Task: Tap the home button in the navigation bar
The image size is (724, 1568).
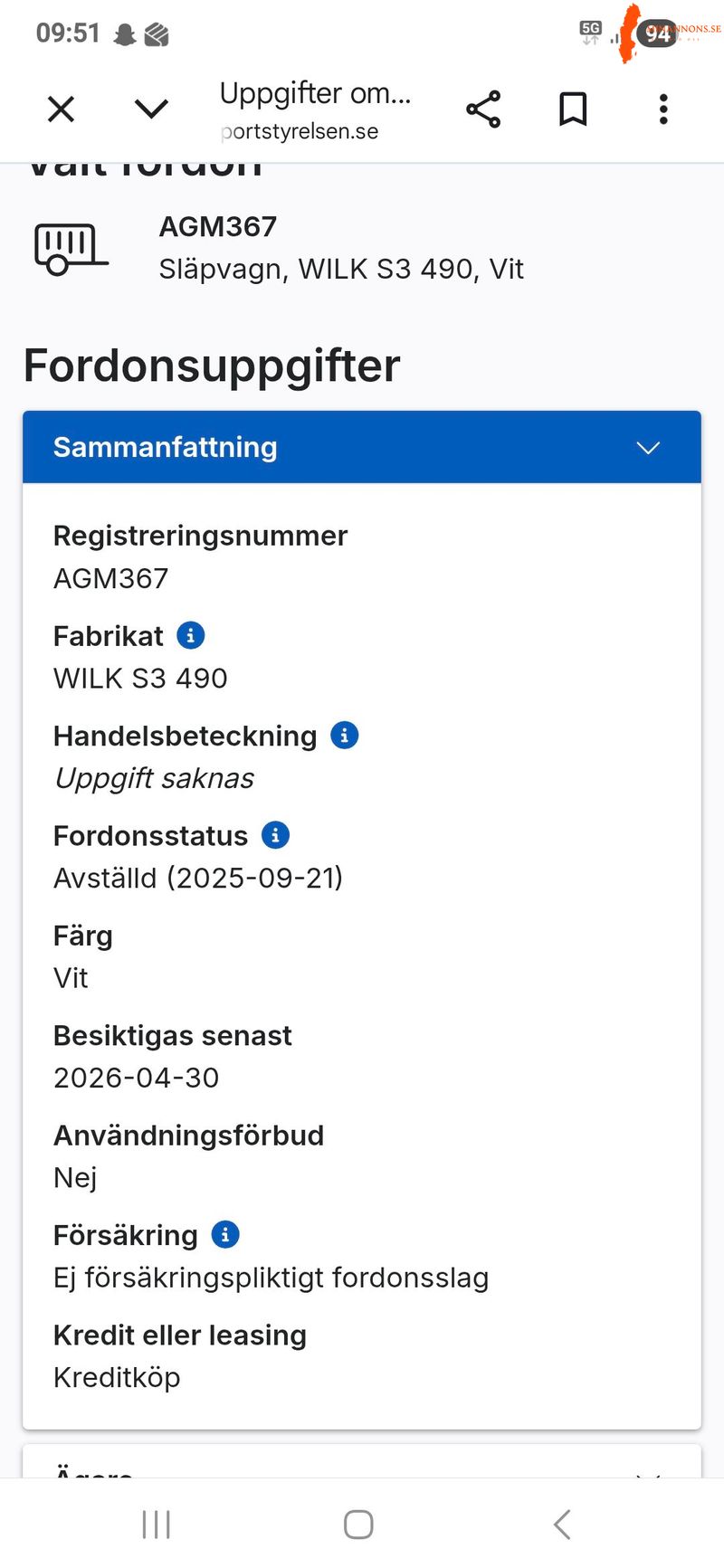Action: 358,1523
